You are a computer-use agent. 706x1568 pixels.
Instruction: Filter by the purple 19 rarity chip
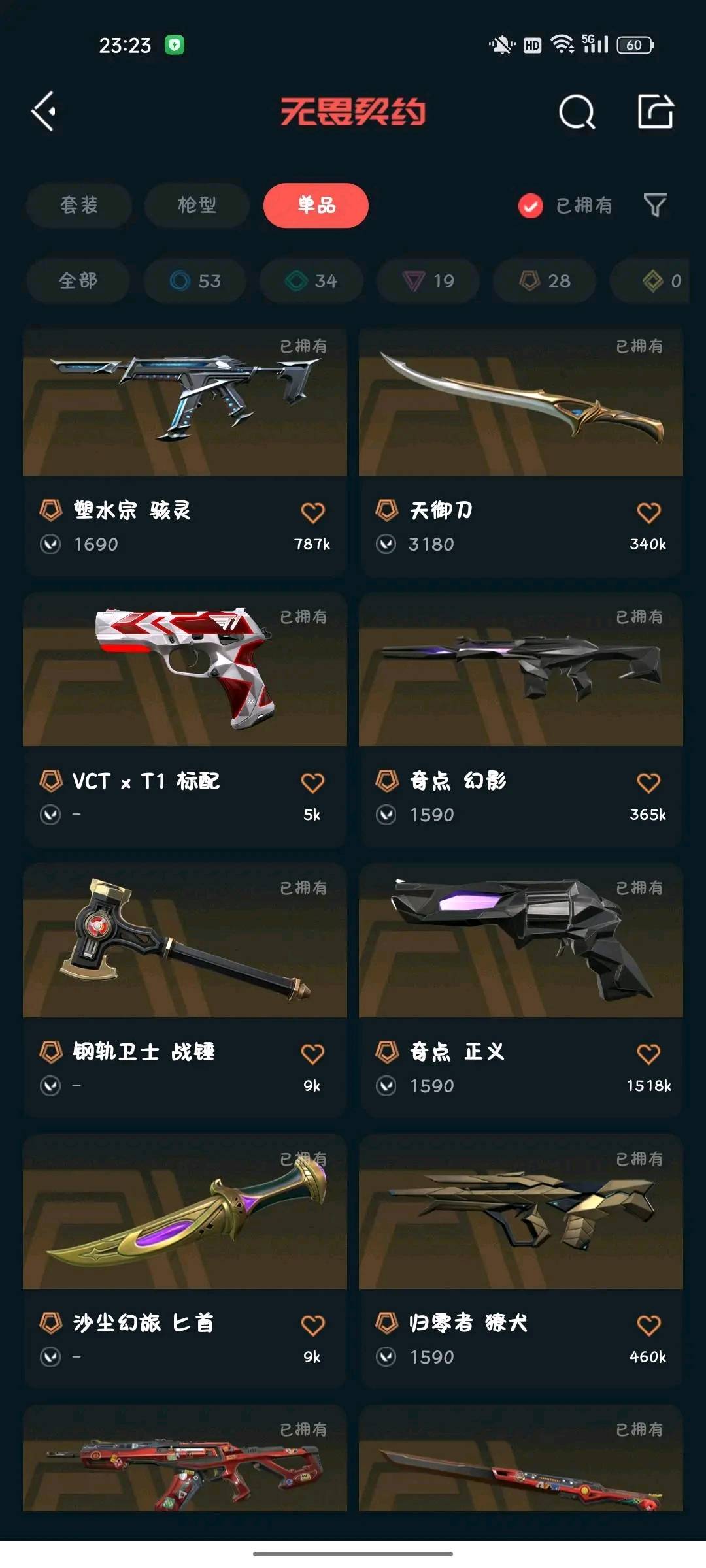coord(428,281)
